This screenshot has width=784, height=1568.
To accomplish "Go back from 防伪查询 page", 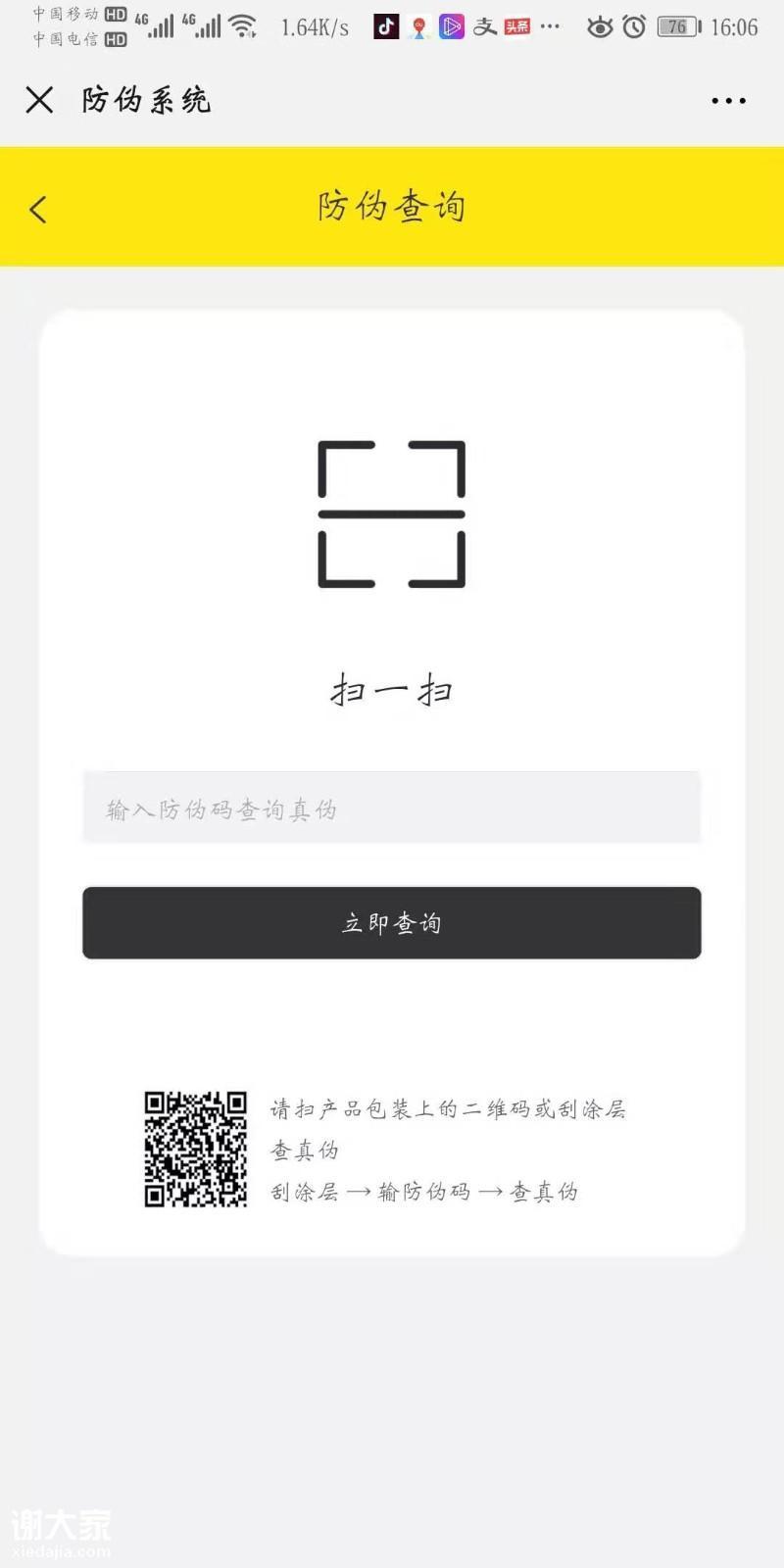I will coord(38,209).
